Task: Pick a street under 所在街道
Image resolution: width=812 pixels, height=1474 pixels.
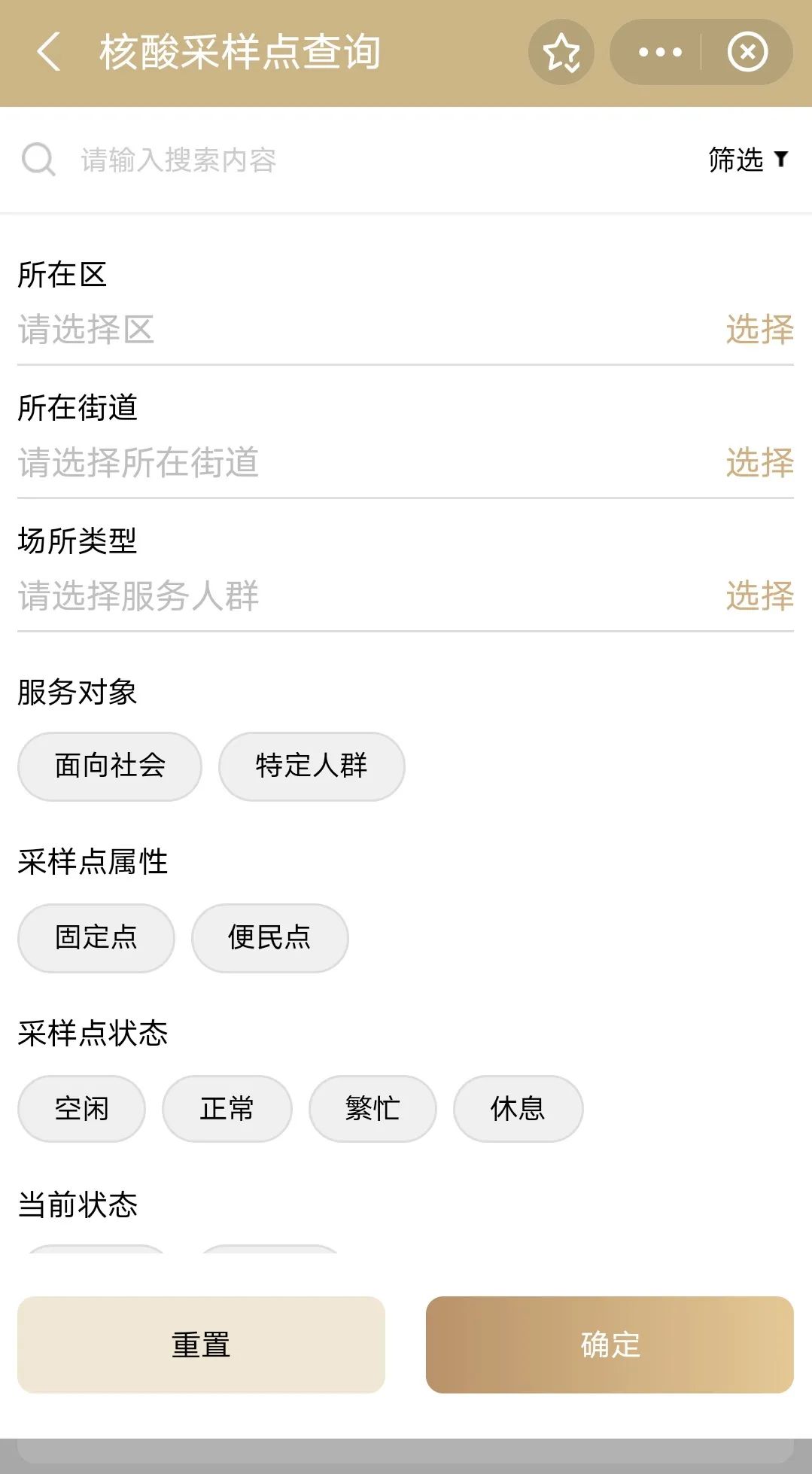Action: point(759,463)
